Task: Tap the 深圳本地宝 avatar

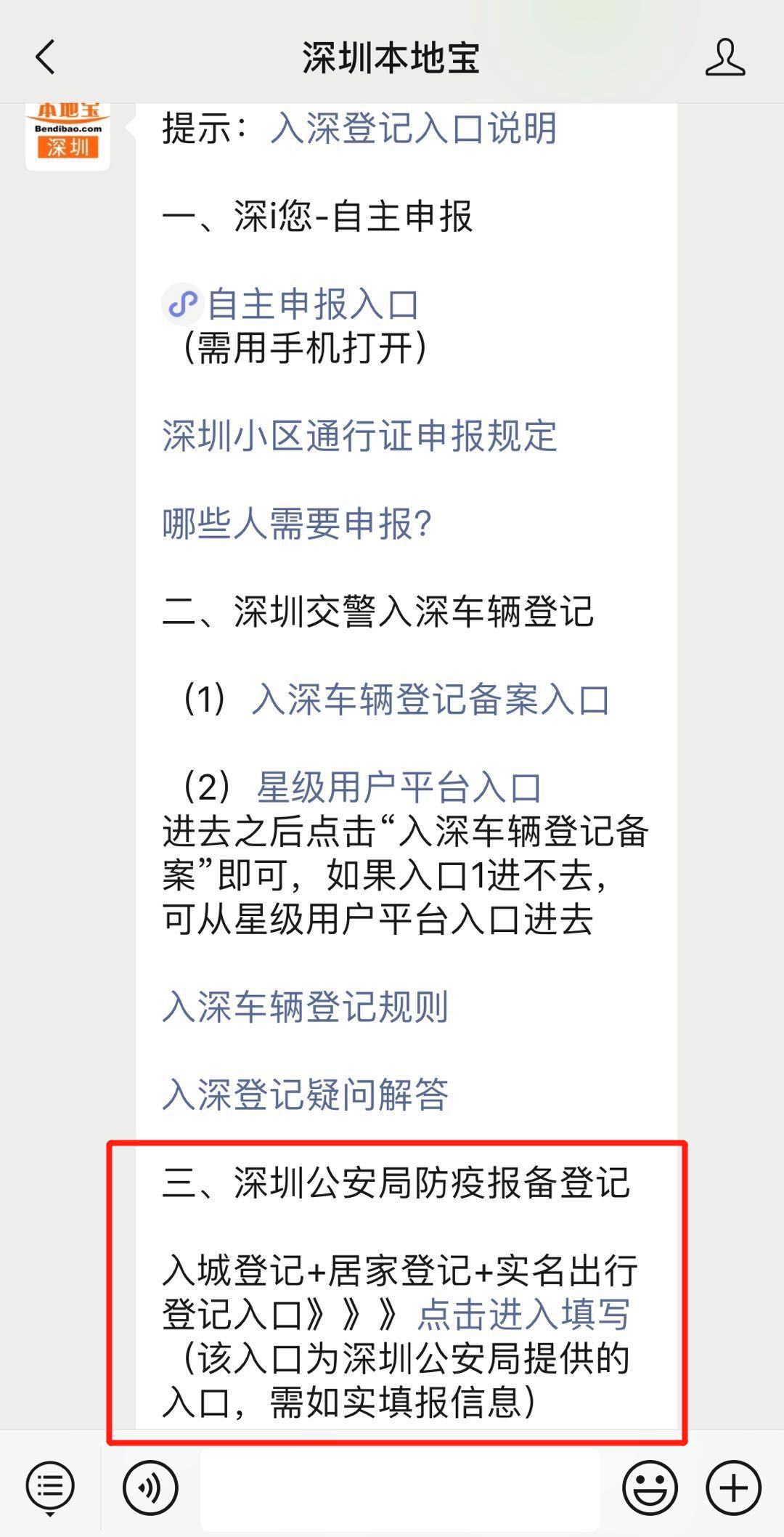Action: coord(68,137)
